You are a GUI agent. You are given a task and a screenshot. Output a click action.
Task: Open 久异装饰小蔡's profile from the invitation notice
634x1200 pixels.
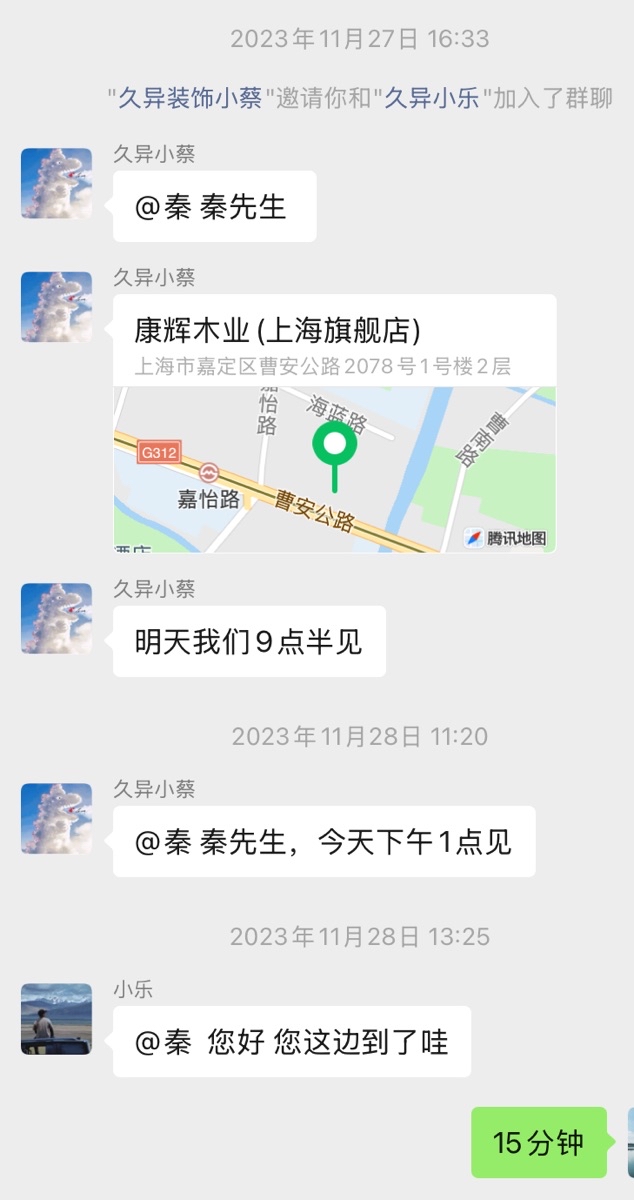(x=190, y=98)
